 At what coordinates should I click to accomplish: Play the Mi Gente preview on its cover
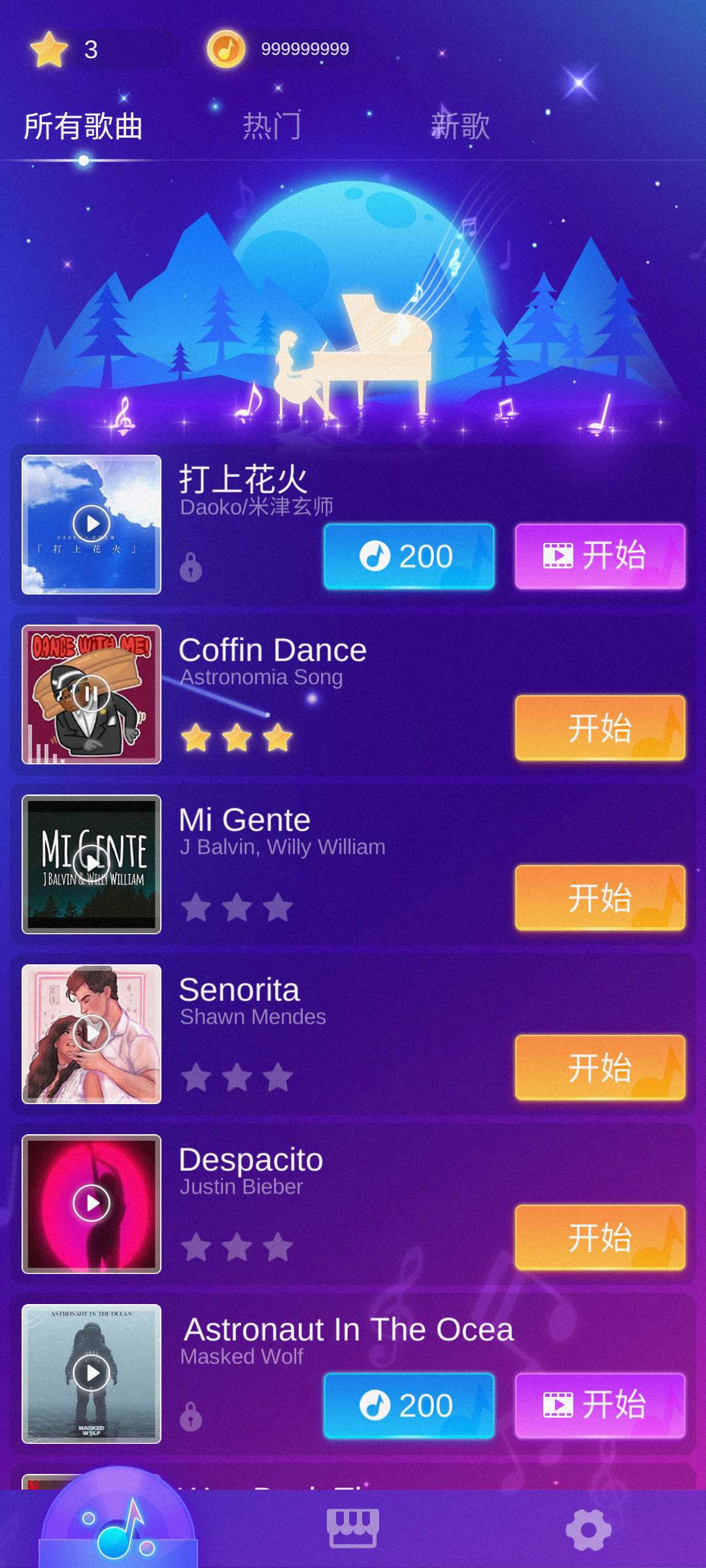tap(92, 863)
